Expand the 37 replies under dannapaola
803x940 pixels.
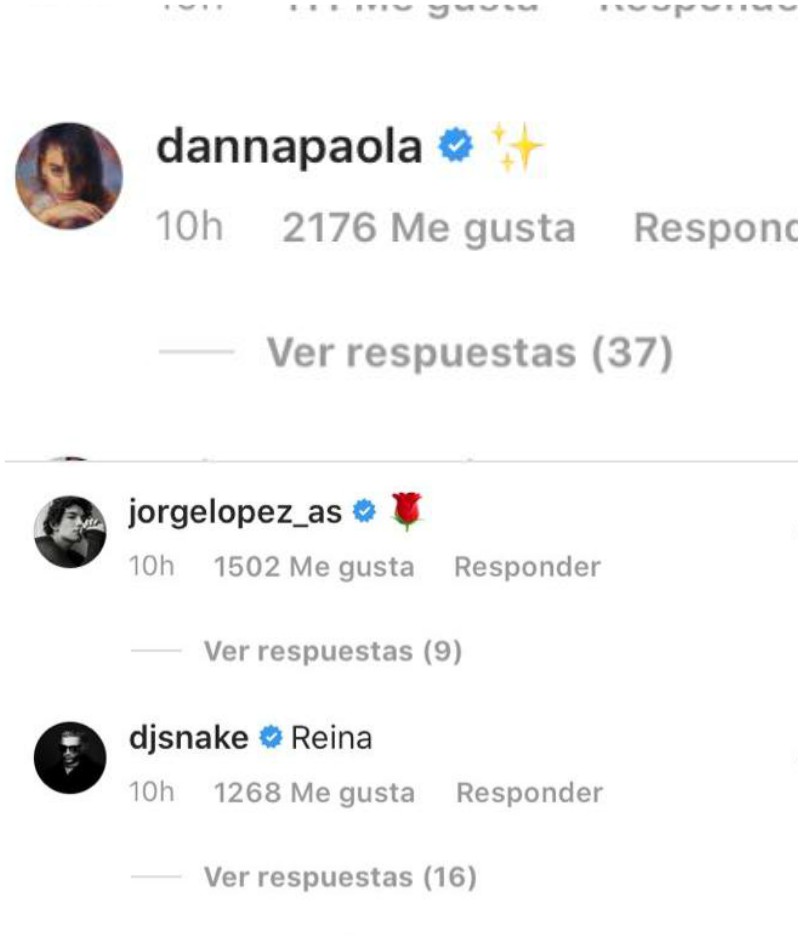point(469,353)
